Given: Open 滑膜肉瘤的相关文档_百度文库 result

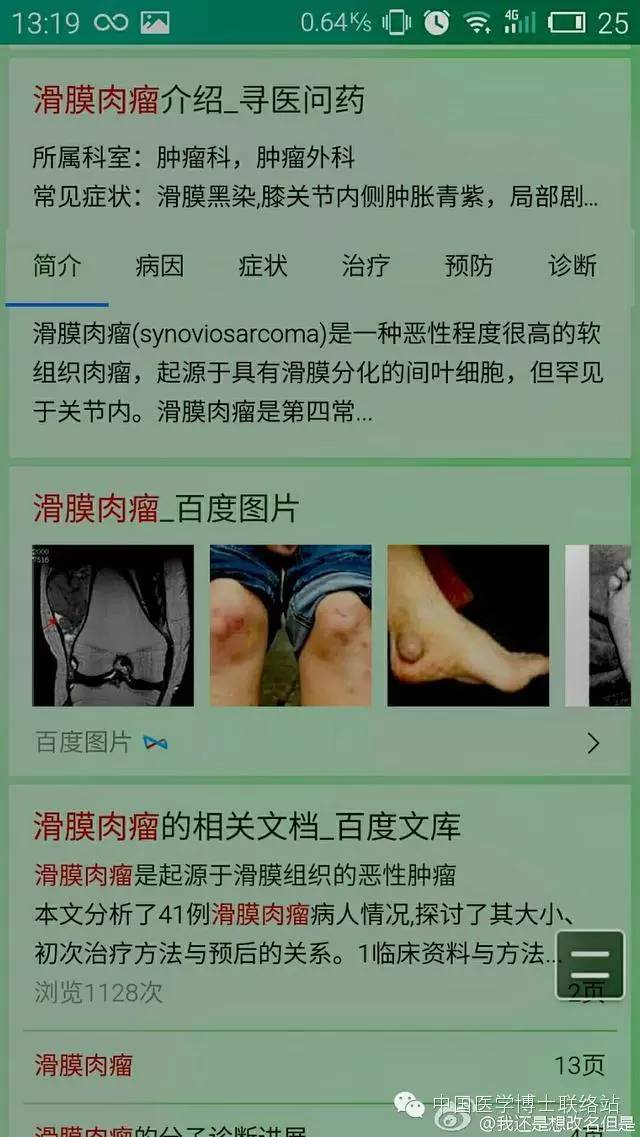Looking at the screenshot, I should (x=247, y=827).
